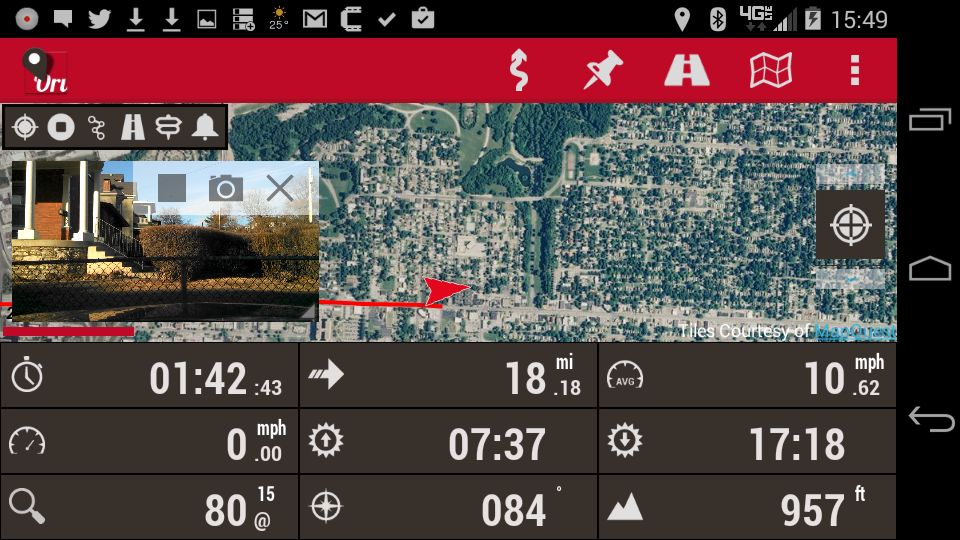The image size is (960, 540).
Task: Tap the down chevron below the crosshair button
Action: tap(850, 276)
